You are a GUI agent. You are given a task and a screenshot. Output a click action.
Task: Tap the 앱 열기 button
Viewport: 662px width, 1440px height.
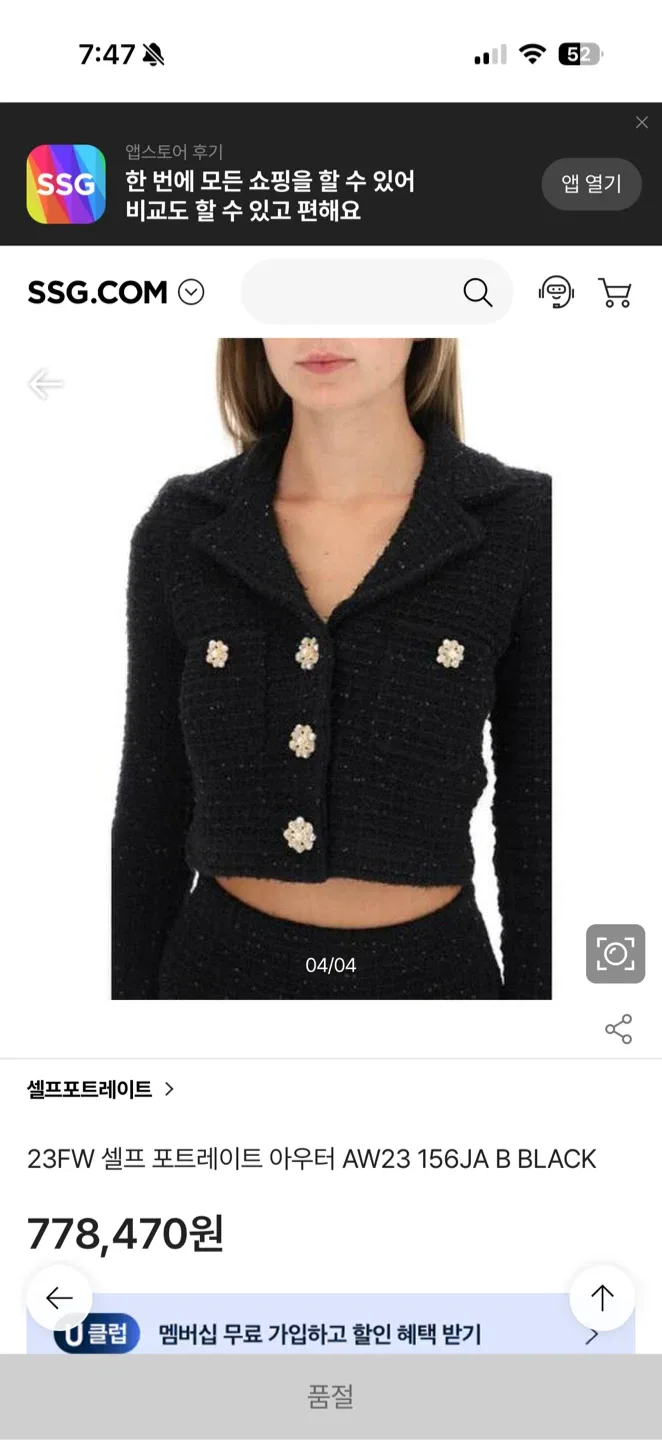click(x=591, y=184)
